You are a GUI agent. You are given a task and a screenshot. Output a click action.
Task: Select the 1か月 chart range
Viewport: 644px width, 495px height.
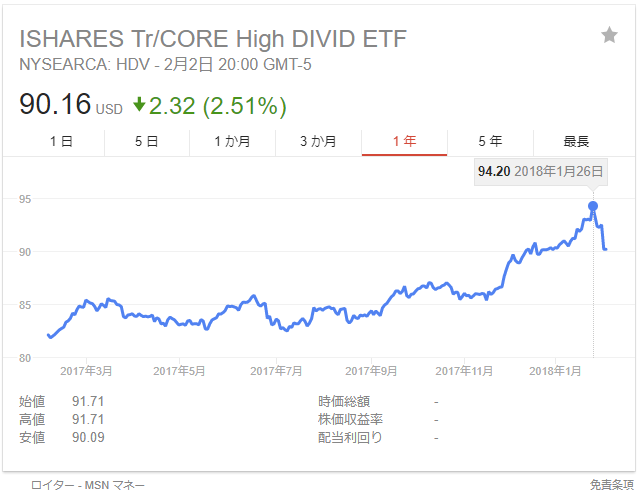[x=232, y=142]
